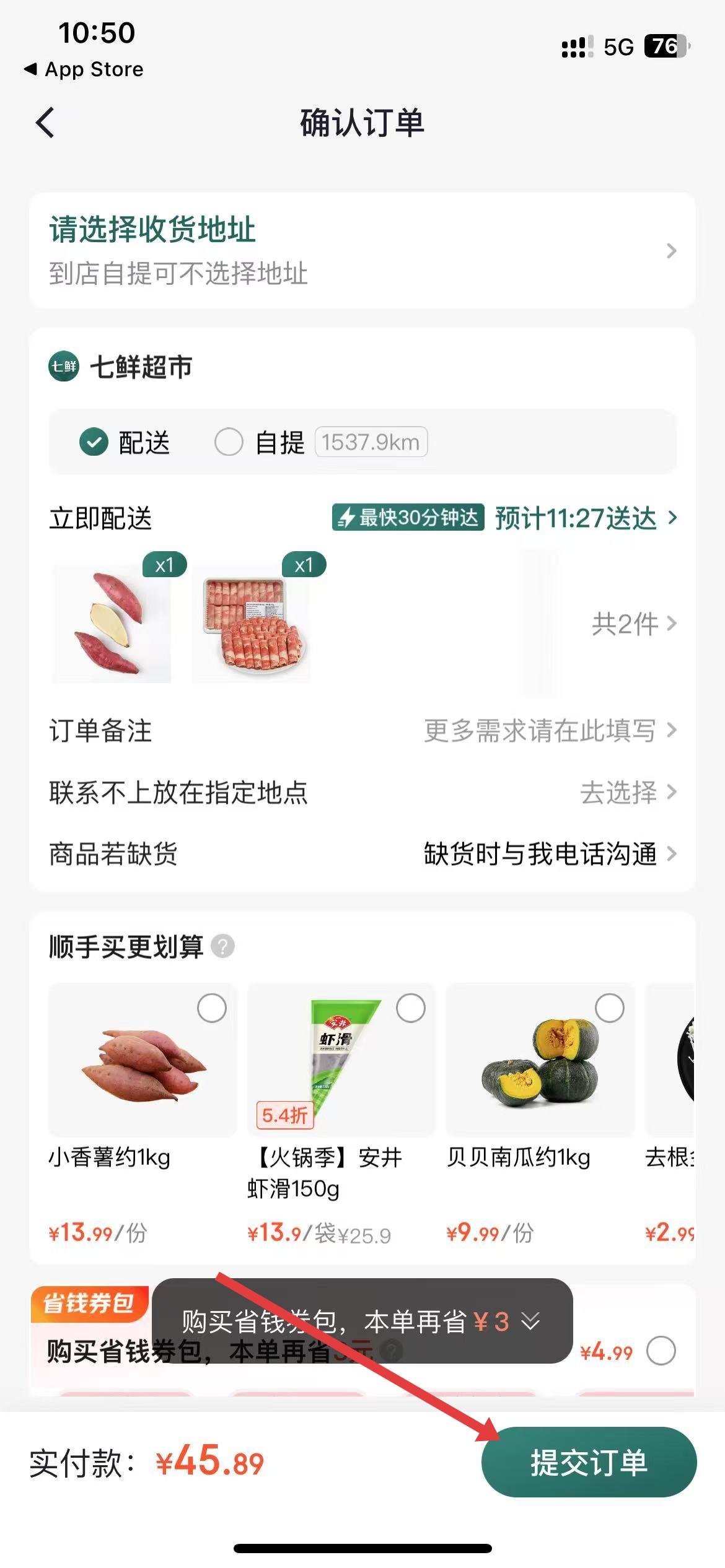Open 订单备注 to add a note
Screen dimensions: 725x1568
click(362, 731)
